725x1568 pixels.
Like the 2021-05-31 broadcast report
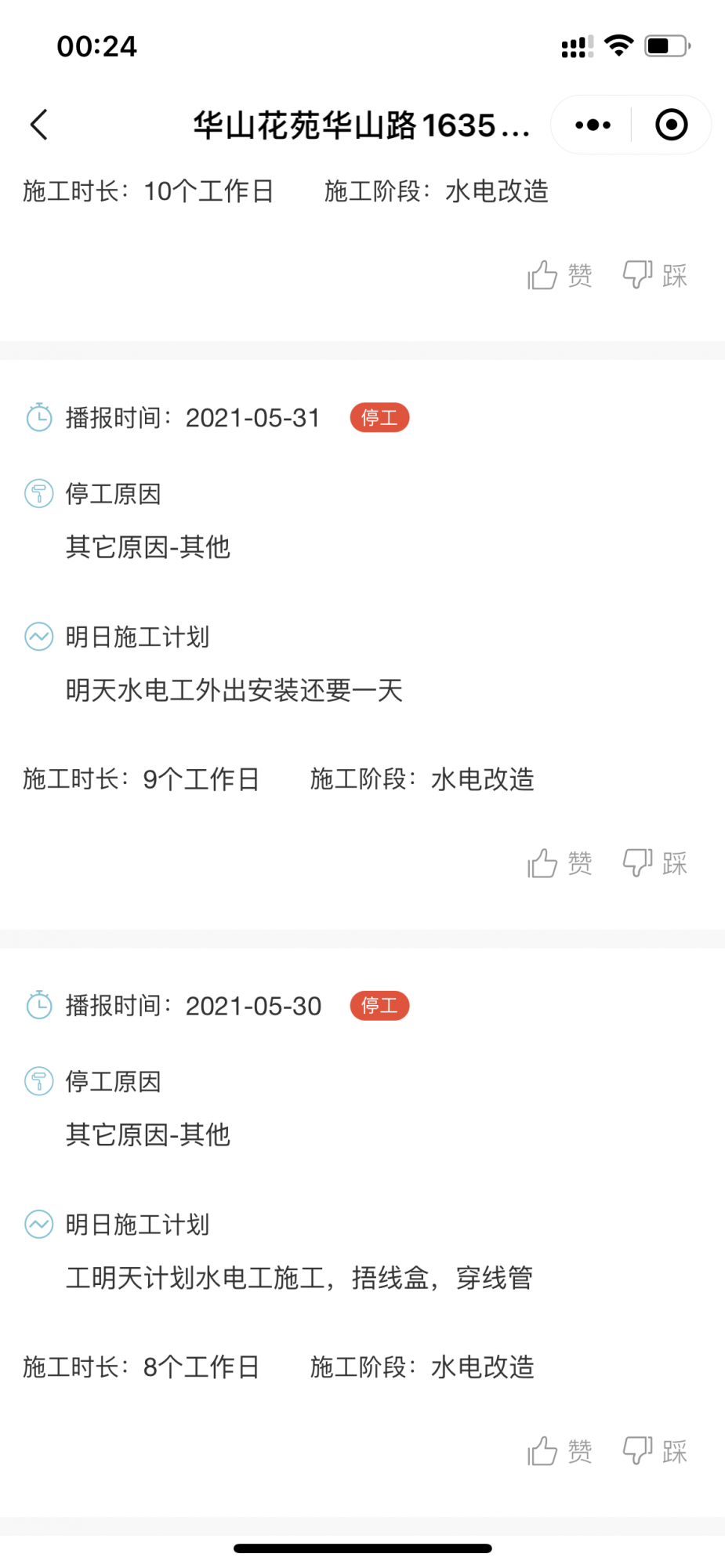tap(559, 863)
